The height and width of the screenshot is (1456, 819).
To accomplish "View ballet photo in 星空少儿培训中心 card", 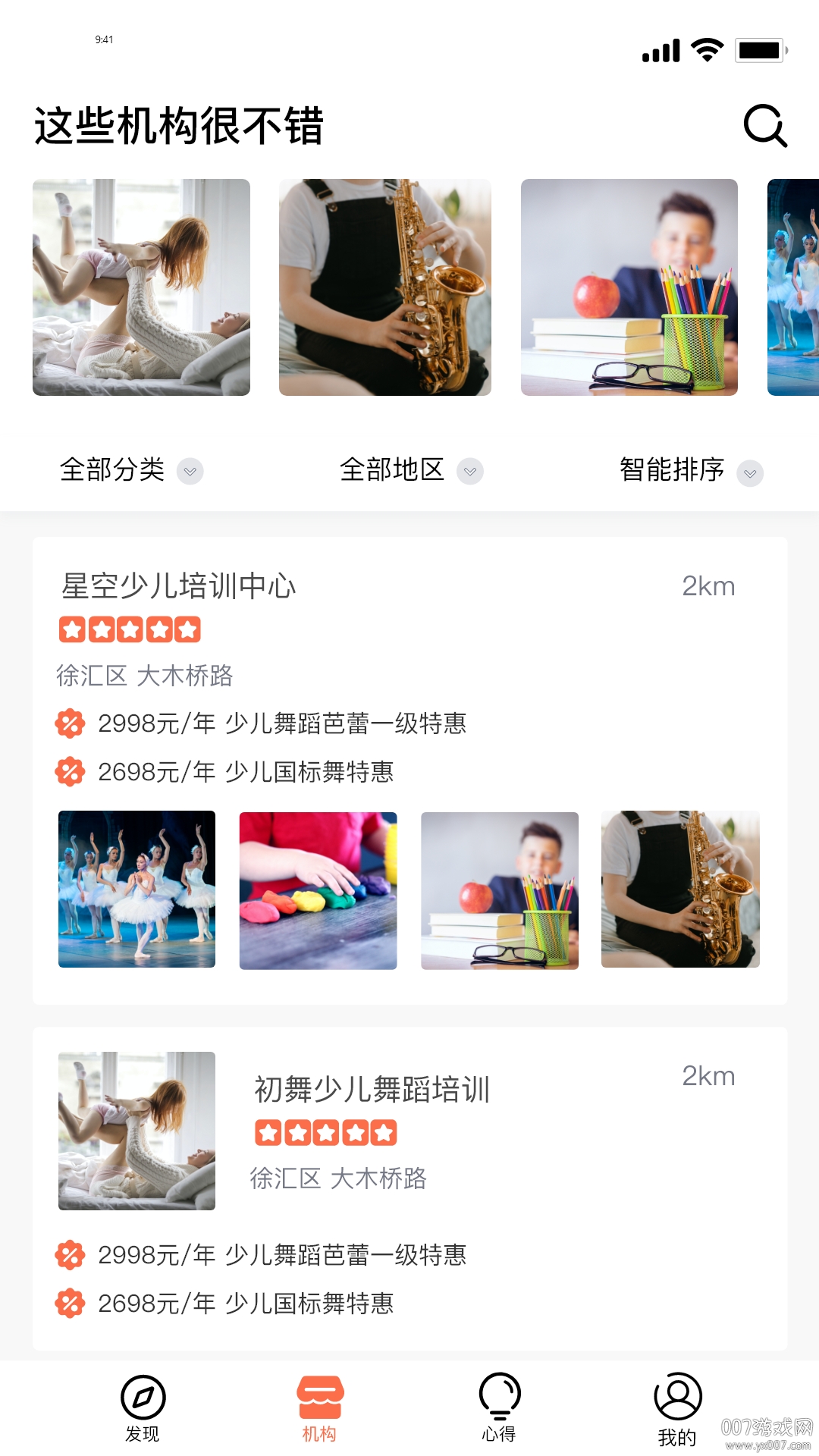I will tap(136, 890).
